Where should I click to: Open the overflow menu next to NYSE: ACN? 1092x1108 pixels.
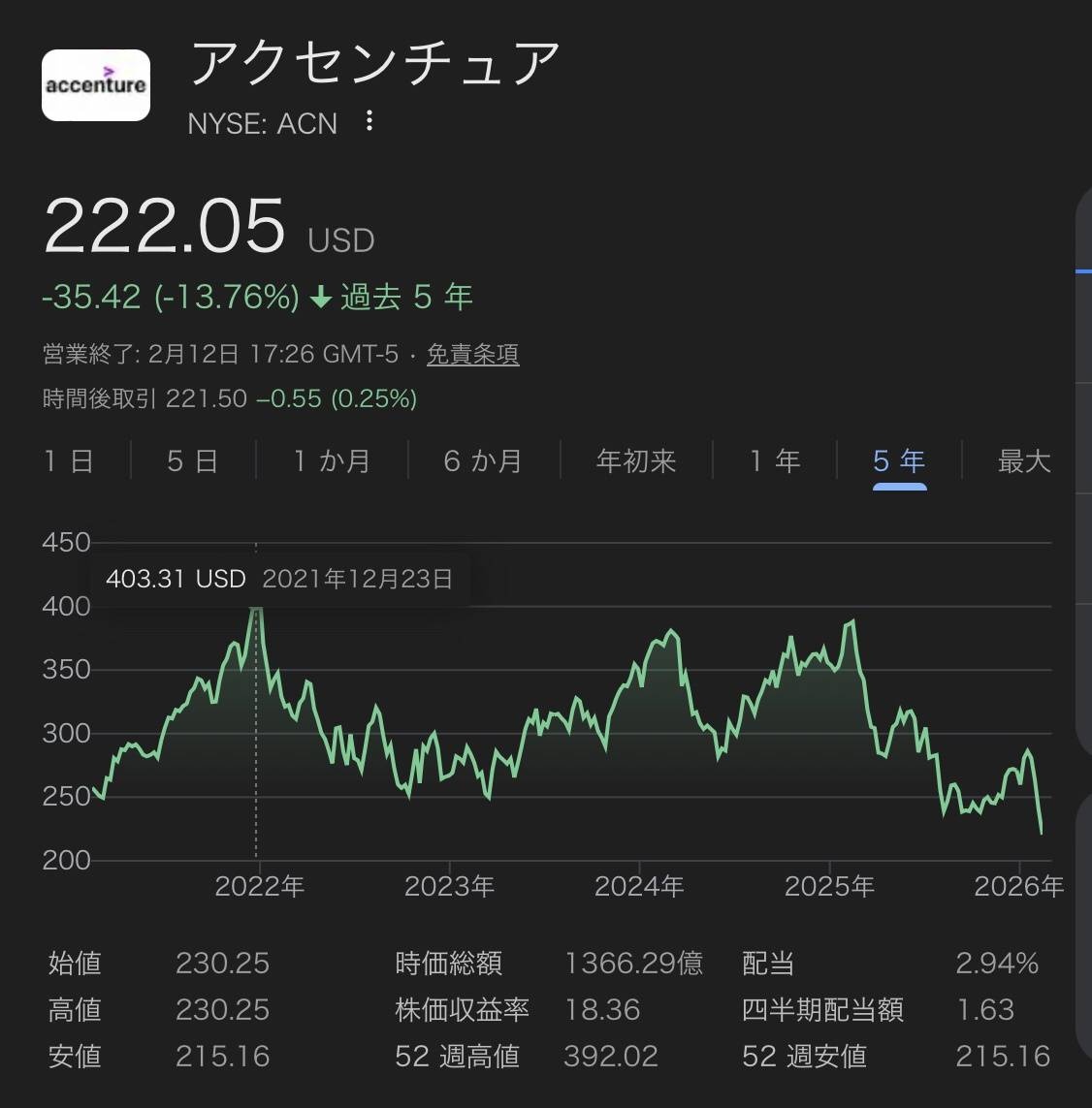pyautogui.click(x=369, y=122)
